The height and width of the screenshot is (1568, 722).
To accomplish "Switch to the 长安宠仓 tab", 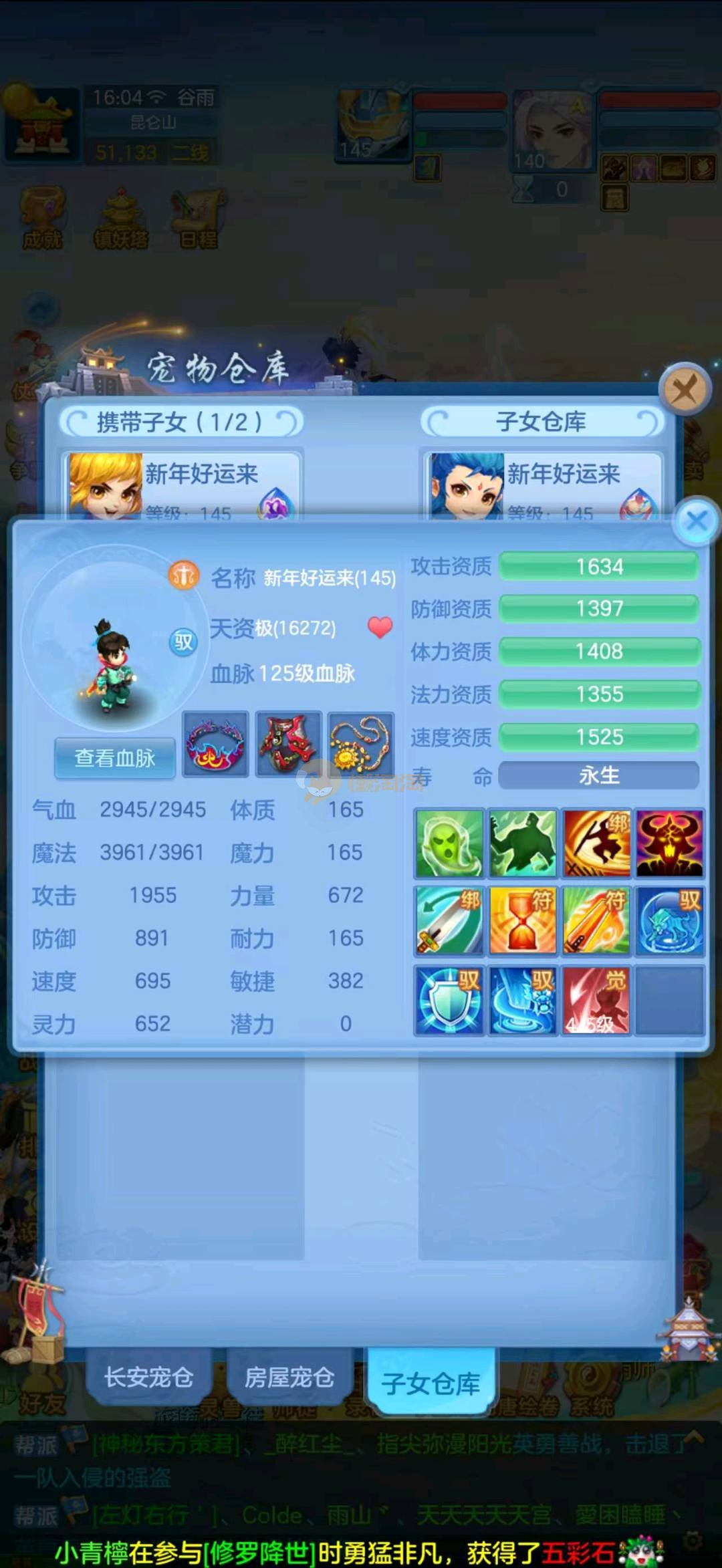I will pos(148,1378).
